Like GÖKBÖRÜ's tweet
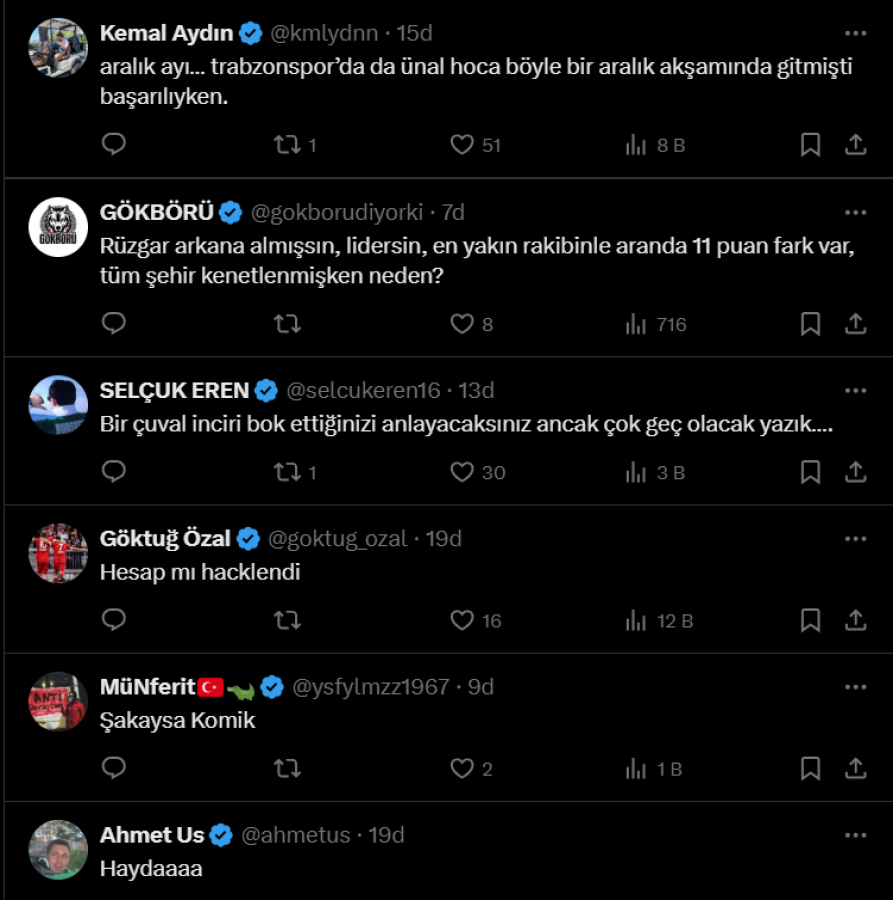The width and height of the screenshot is (893, 900). pyautogui.click(x=461, y=324)
